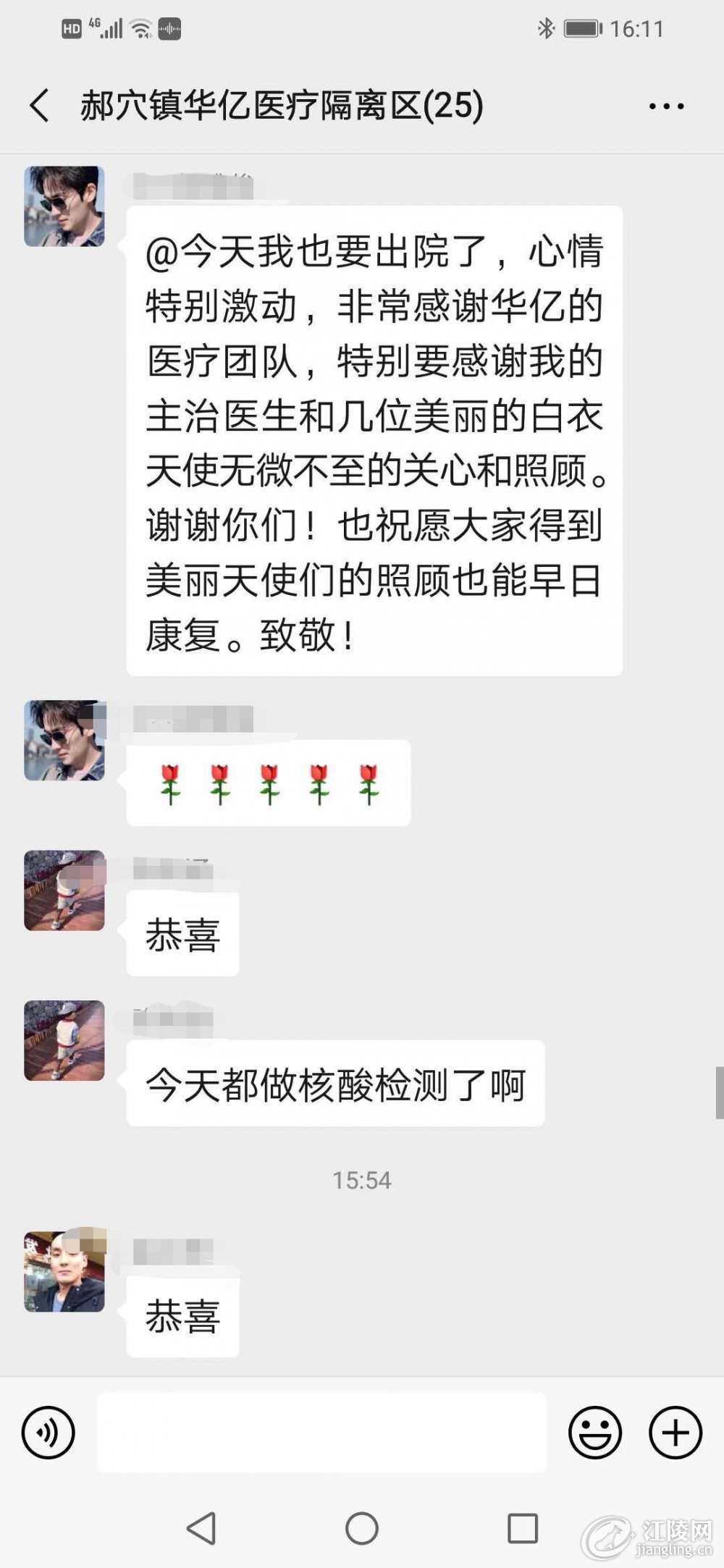Open the group chat's three-dot menu
This screenshot has height=1568, width=724.
666,106
